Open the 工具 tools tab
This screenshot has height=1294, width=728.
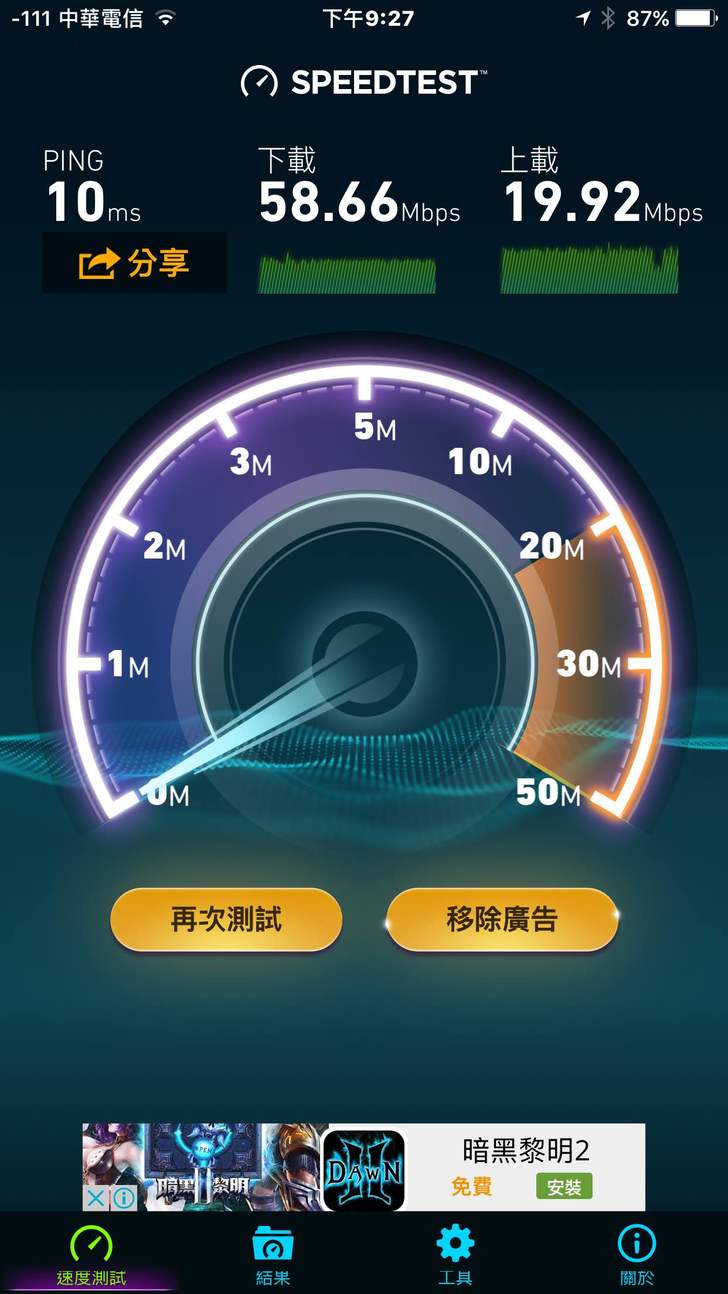455,1255
